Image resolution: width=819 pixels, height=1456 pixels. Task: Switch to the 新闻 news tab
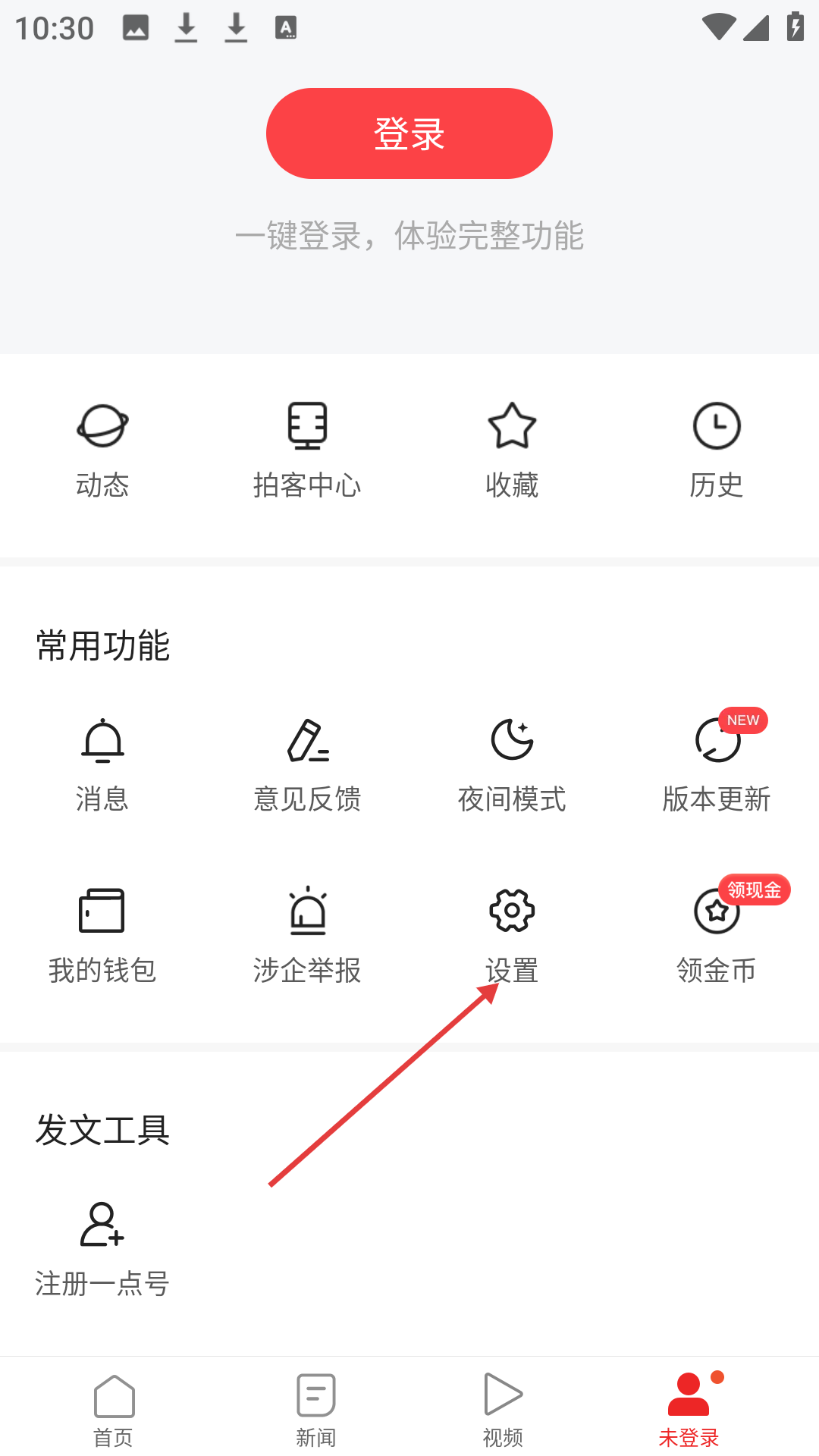pyautogui.click(x=315, y=1409)
